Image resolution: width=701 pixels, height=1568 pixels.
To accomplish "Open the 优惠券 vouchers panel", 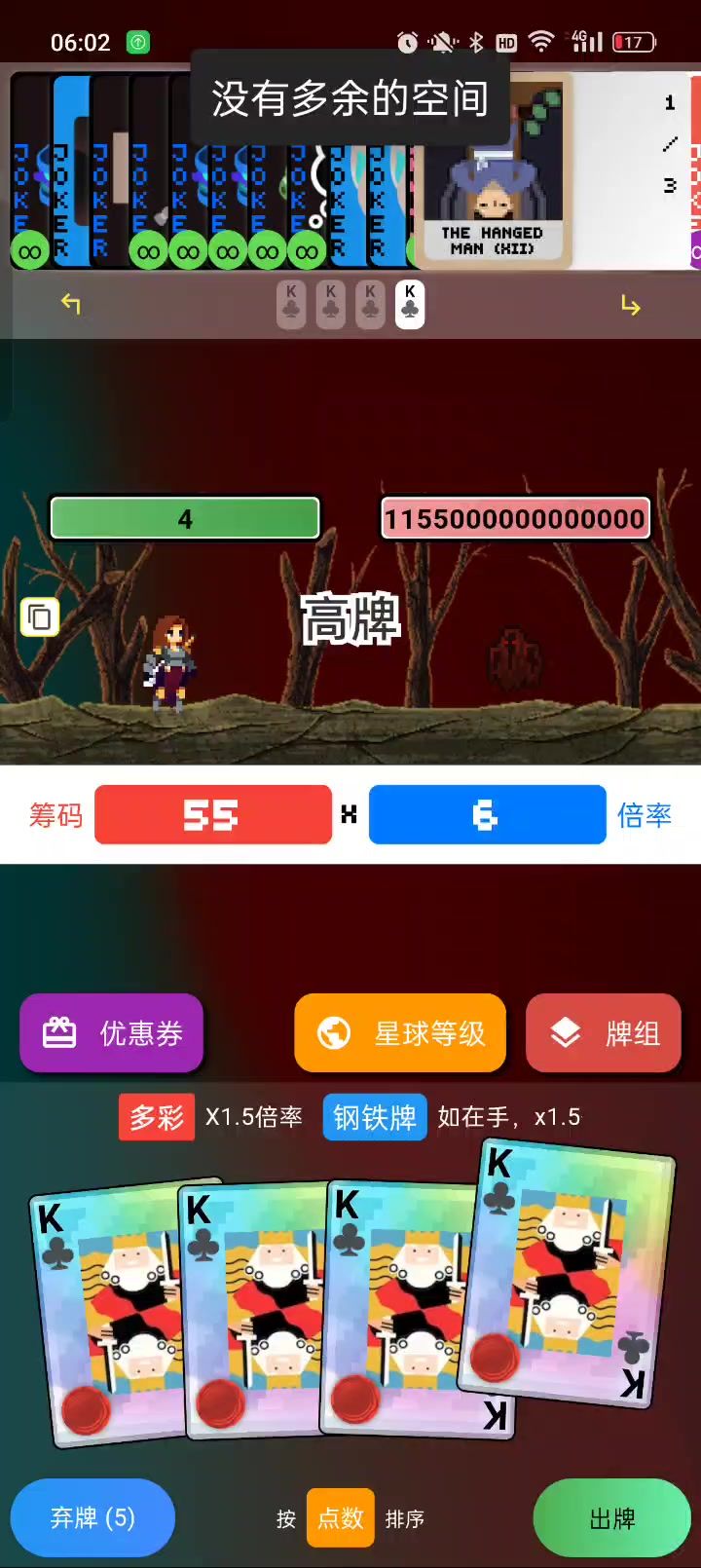I will tap(112, 1033).
